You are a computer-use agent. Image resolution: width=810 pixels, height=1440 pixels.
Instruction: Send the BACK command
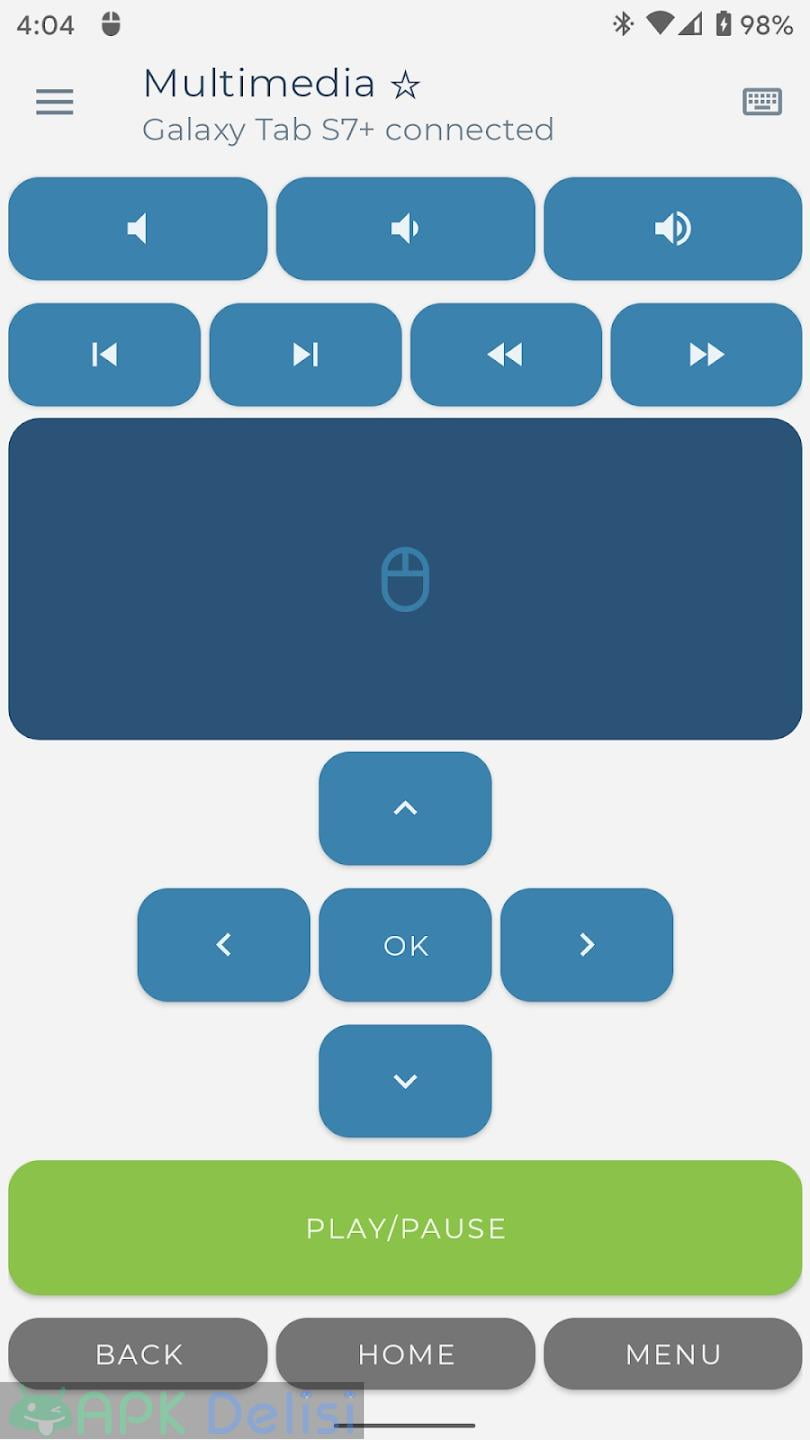[138, 1354]
